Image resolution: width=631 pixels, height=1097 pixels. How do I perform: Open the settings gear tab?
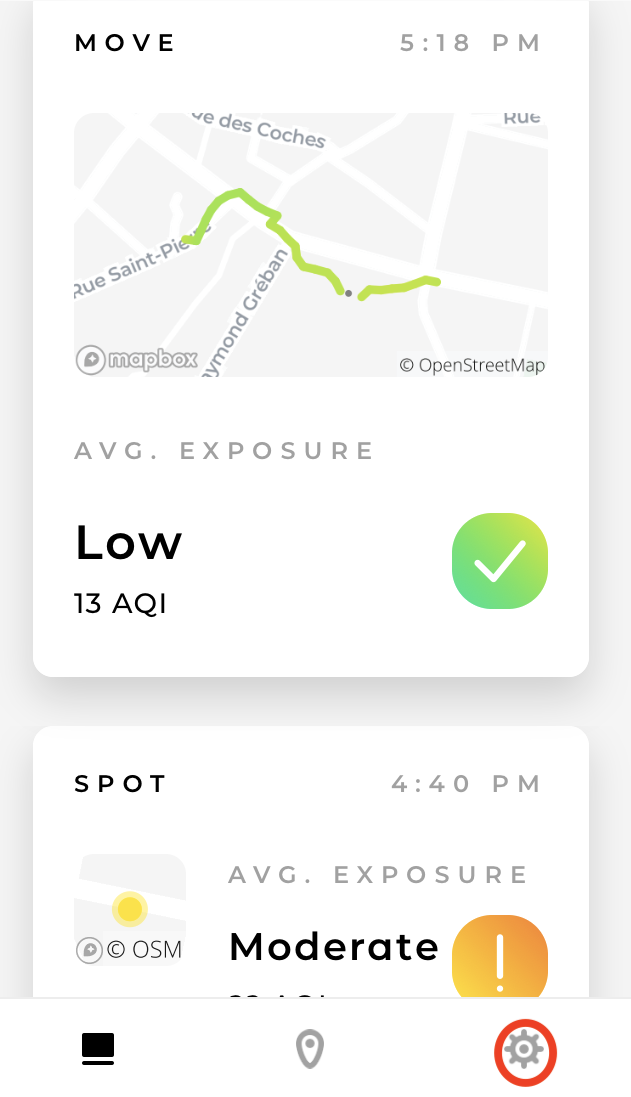point(525,1051)
